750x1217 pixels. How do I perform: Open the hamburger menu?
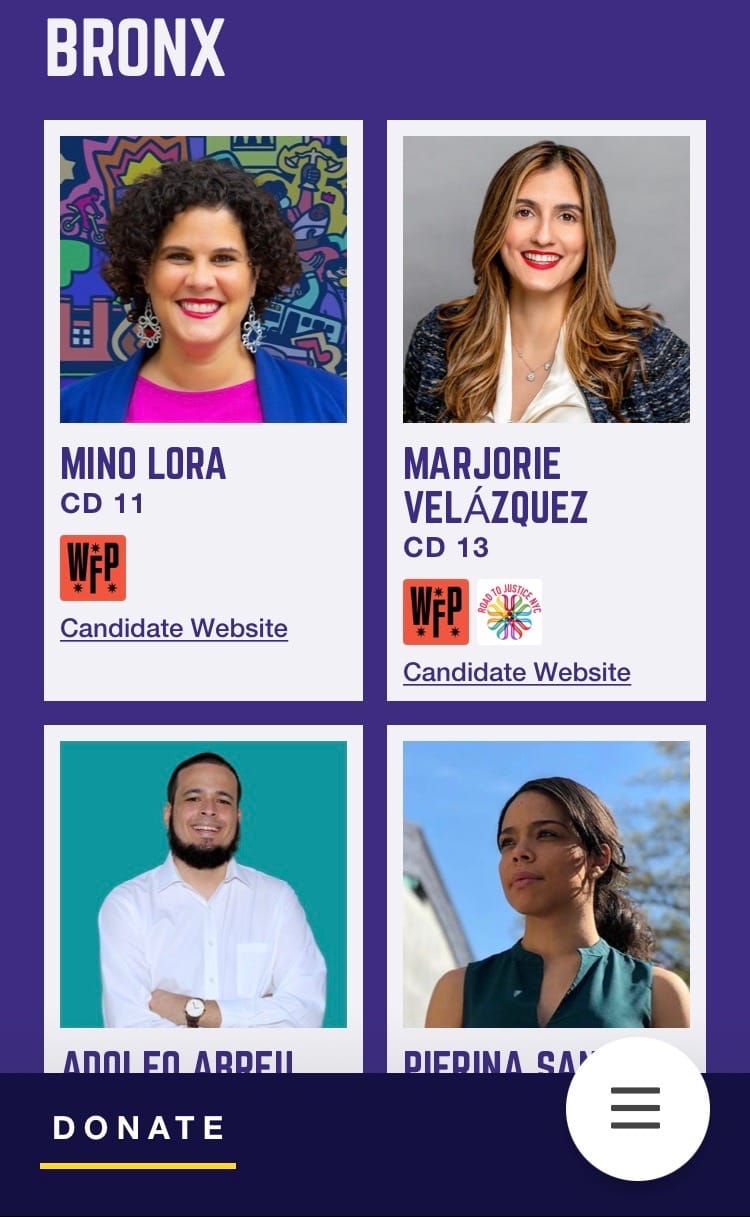coord(637,1108)
